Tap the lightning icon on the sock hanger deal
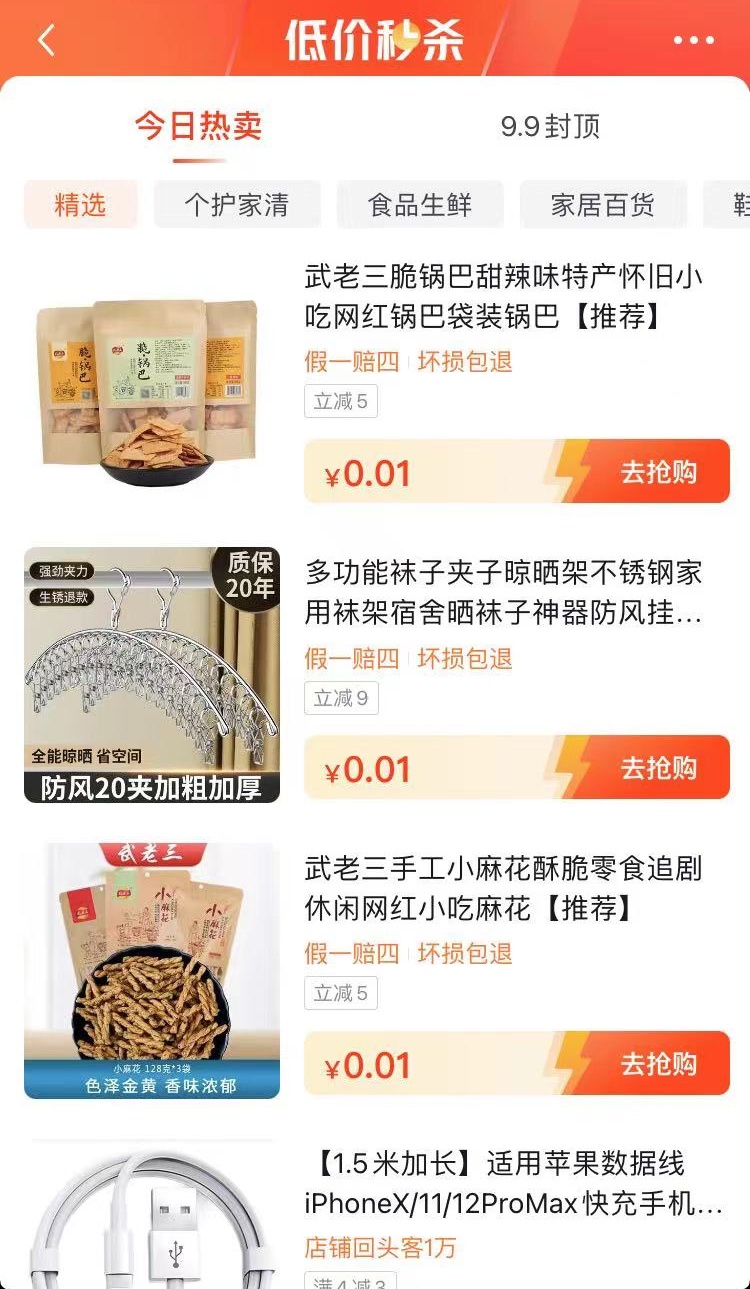 click(571, 767)
